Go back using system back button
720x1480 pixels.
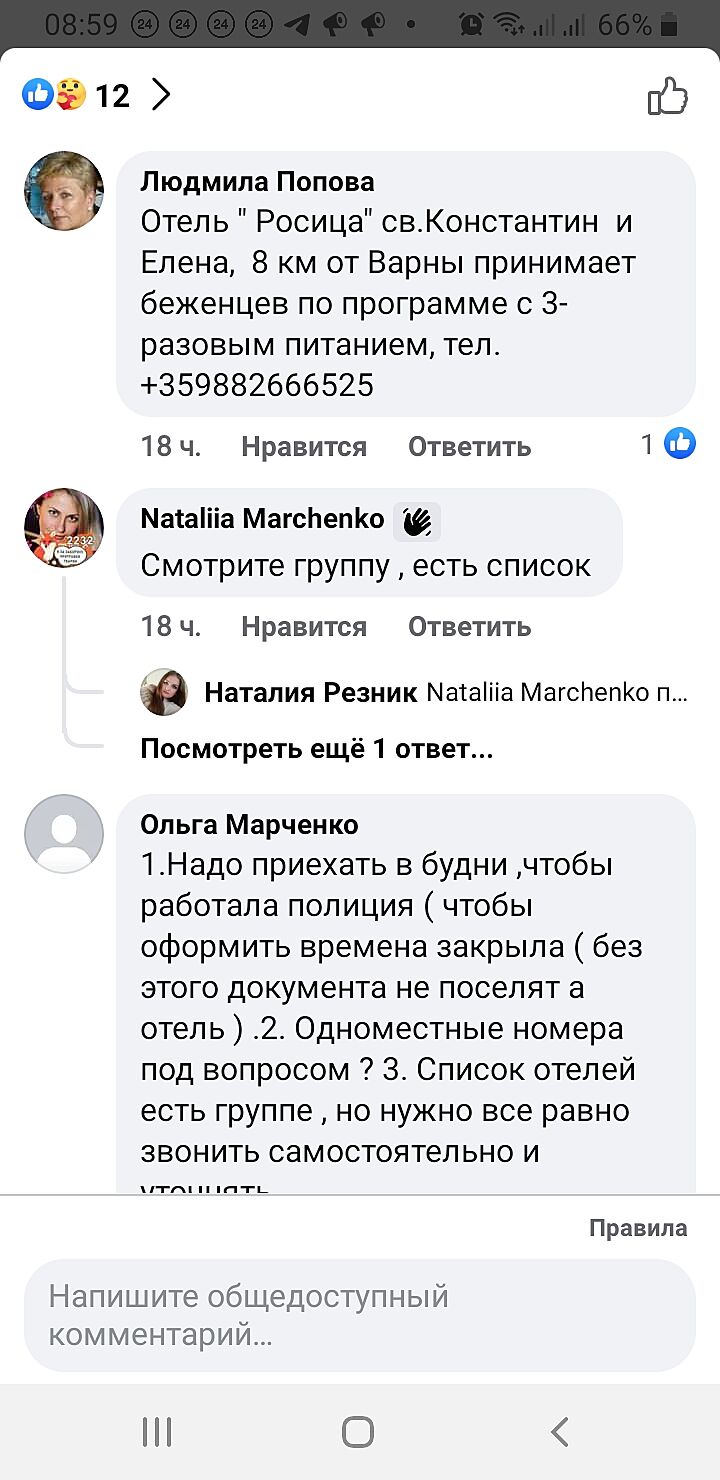pyautogui.click(x=560, y=1432)
